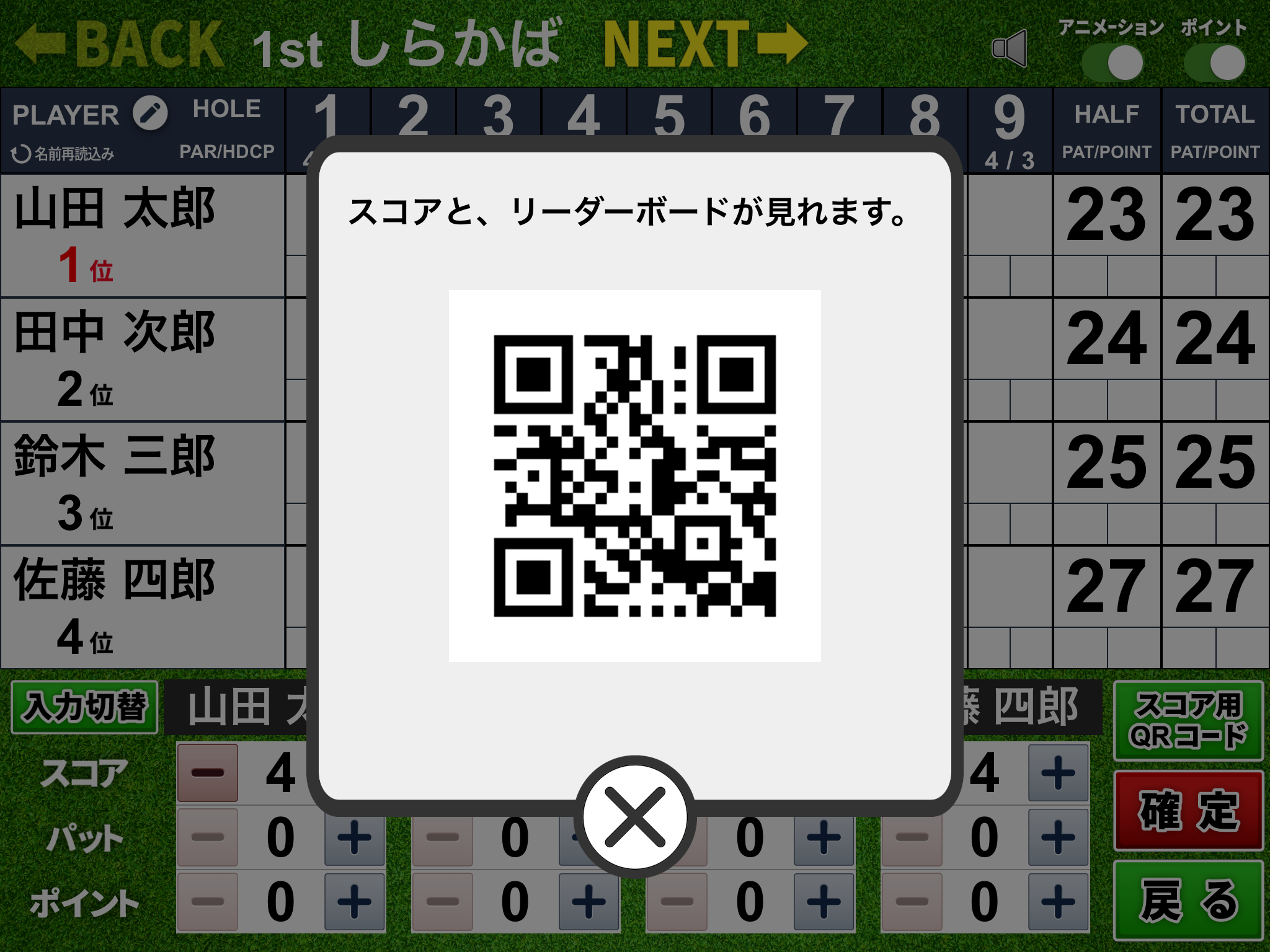Go BACK to the previous hole
This screenshot has height=952, width=1270.
coord(120,44)
